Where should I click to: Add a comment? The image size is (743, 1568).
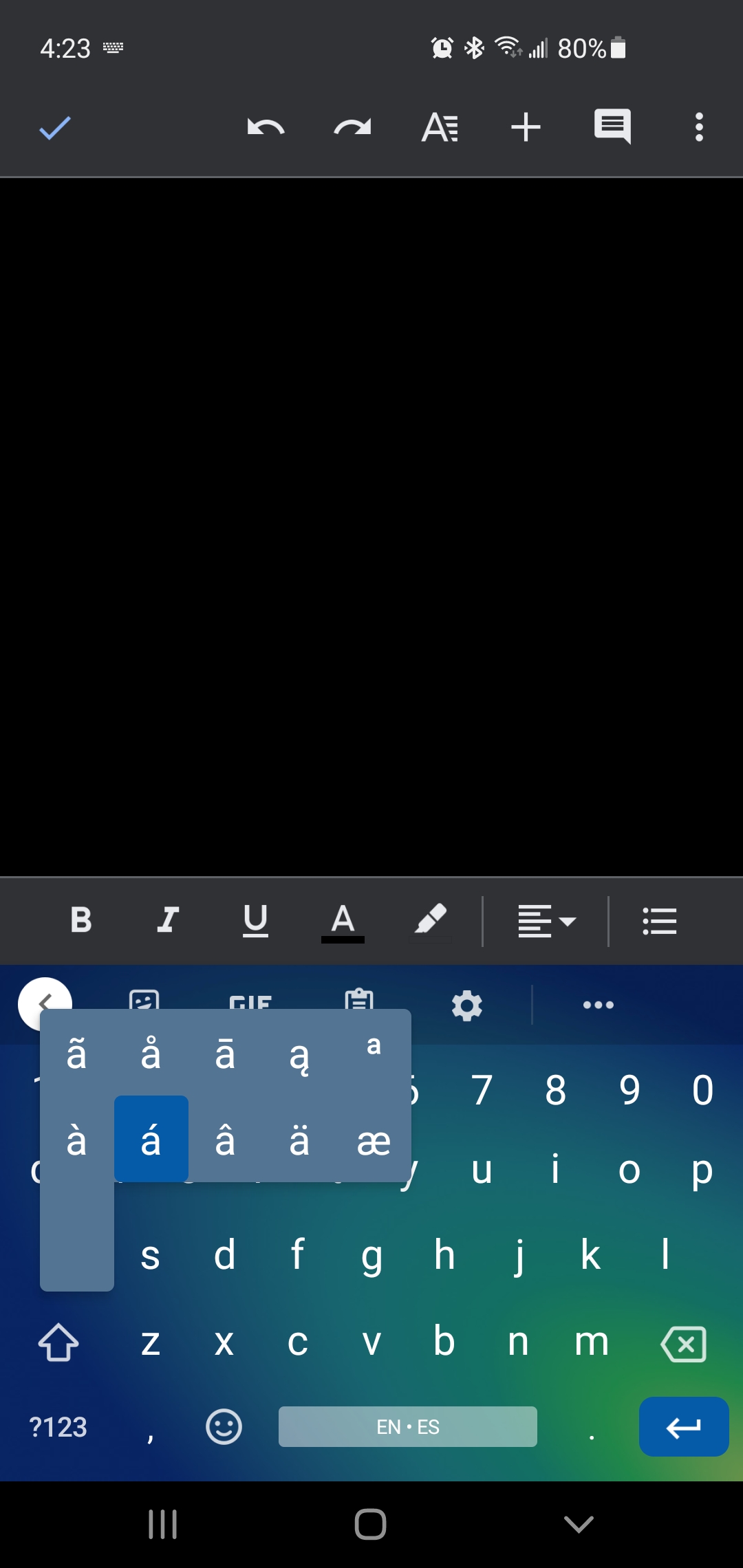pyautogui.click(x=612, y=127)
